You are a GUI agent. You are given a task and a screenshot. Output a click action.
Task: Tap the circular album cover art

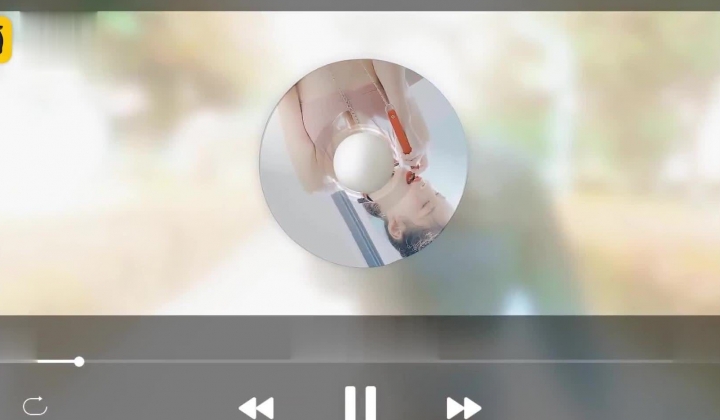coord(363,163)
